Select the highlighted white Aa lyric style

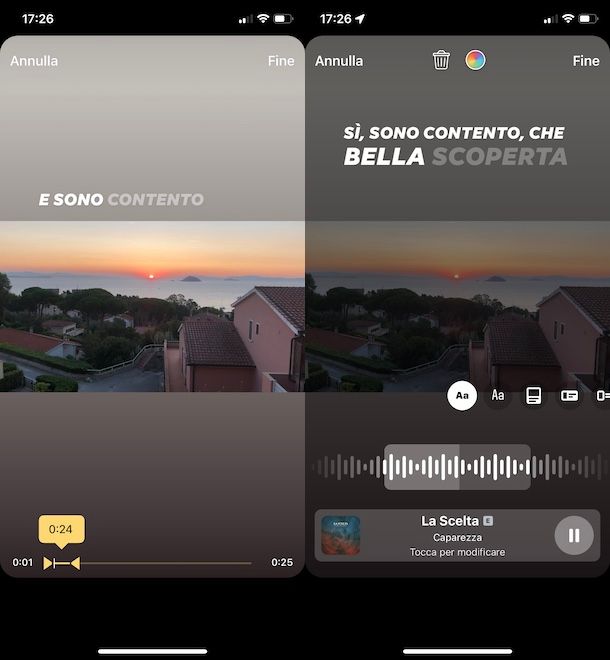click(x=462, y=396)
